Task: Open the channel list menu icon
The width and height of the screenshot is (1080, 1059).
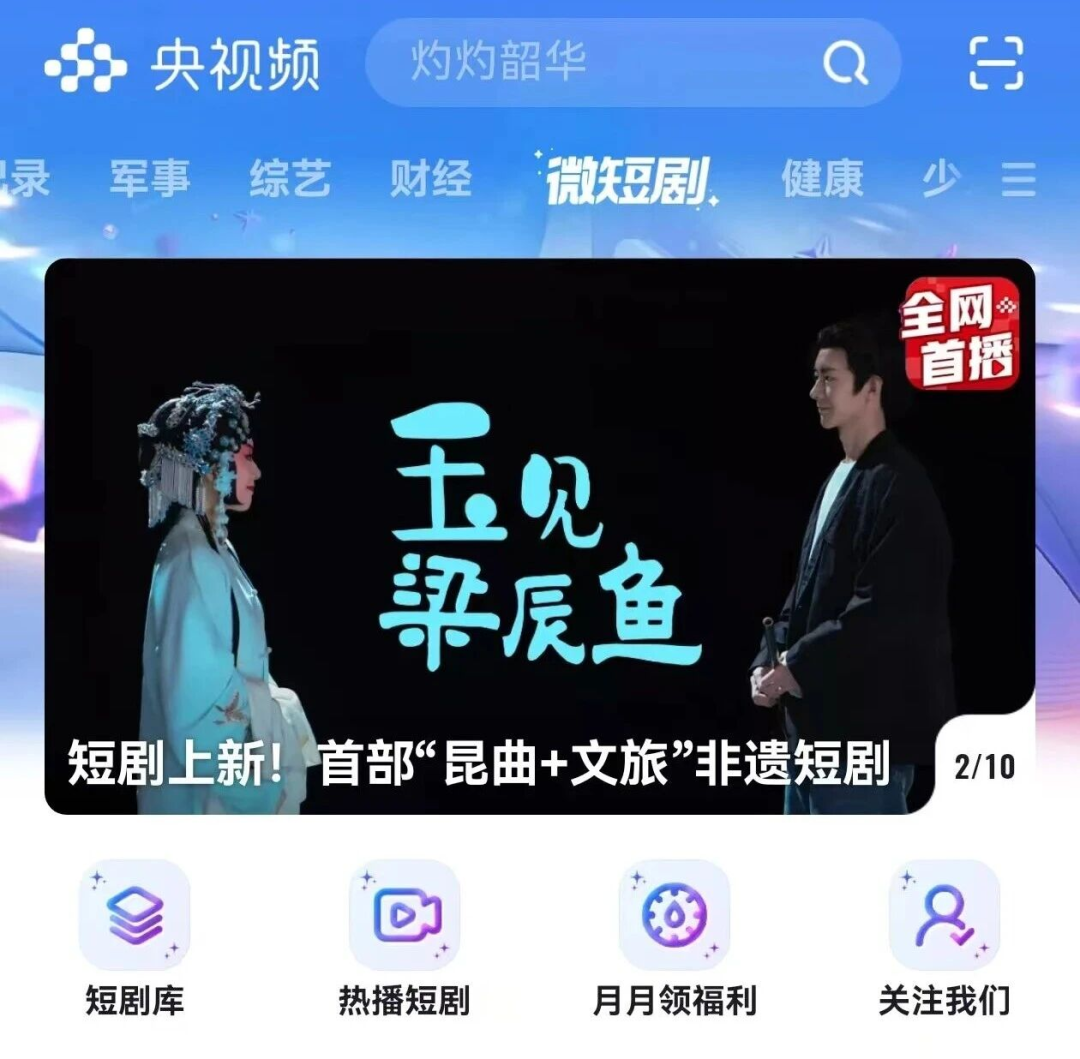Action: tap(1018, 180)
